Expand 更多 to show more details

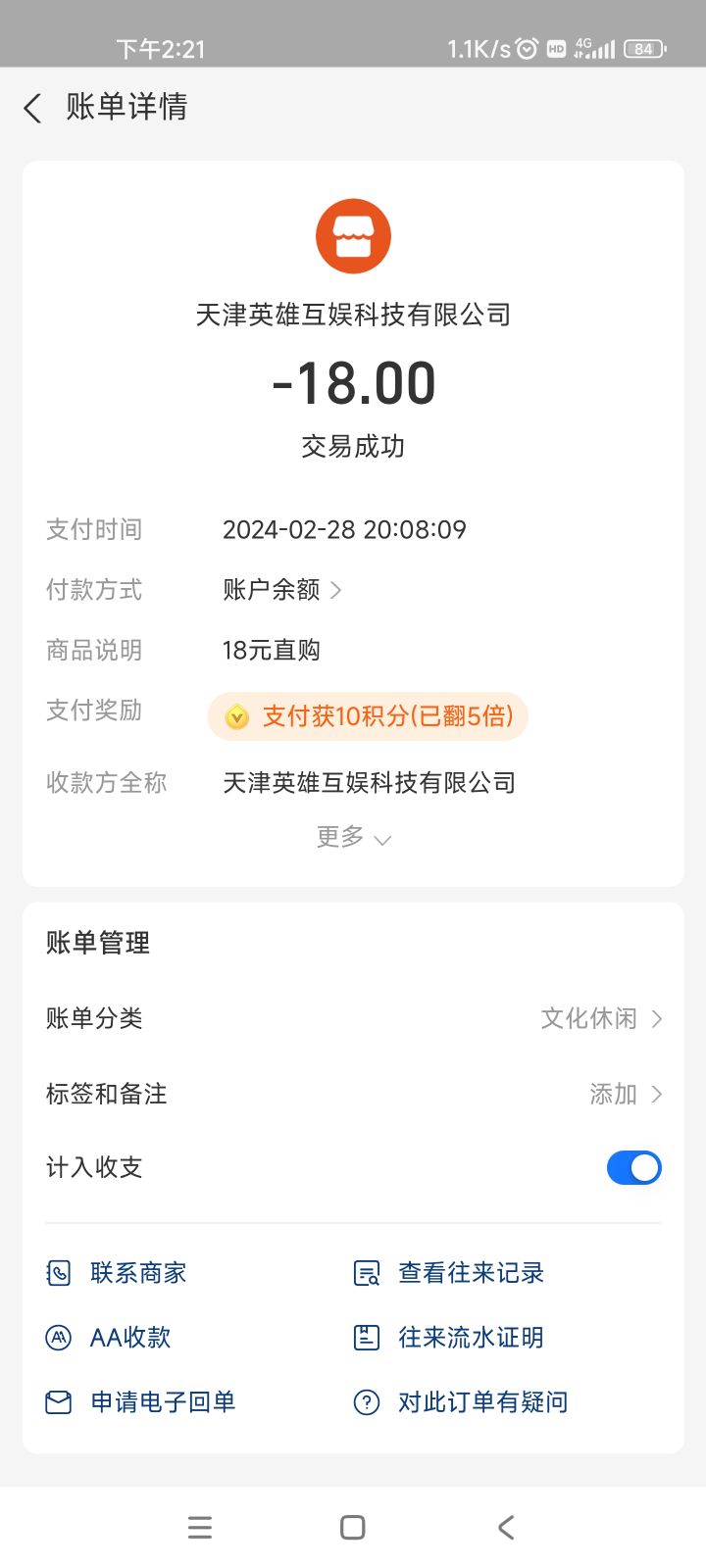coord(353,838)
